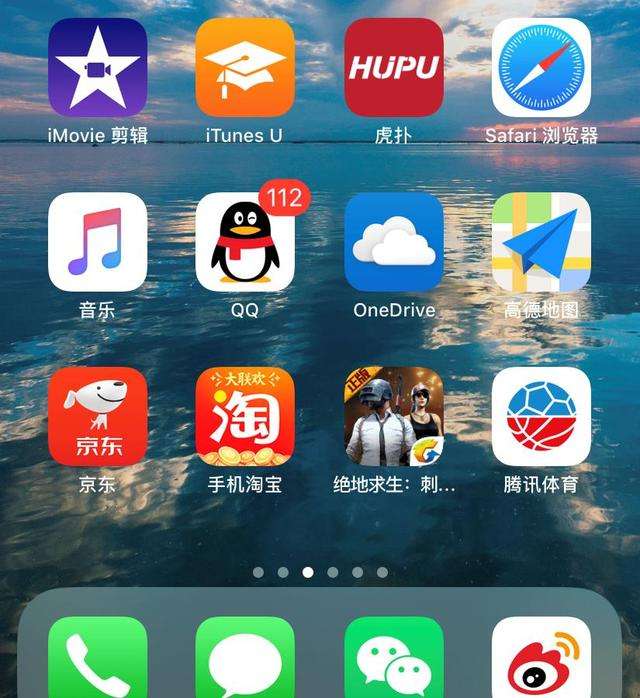The width and height of the screenshot is (640, 698).
Task: Open the iMovie 剪辑 app
Action: (97, 67)
